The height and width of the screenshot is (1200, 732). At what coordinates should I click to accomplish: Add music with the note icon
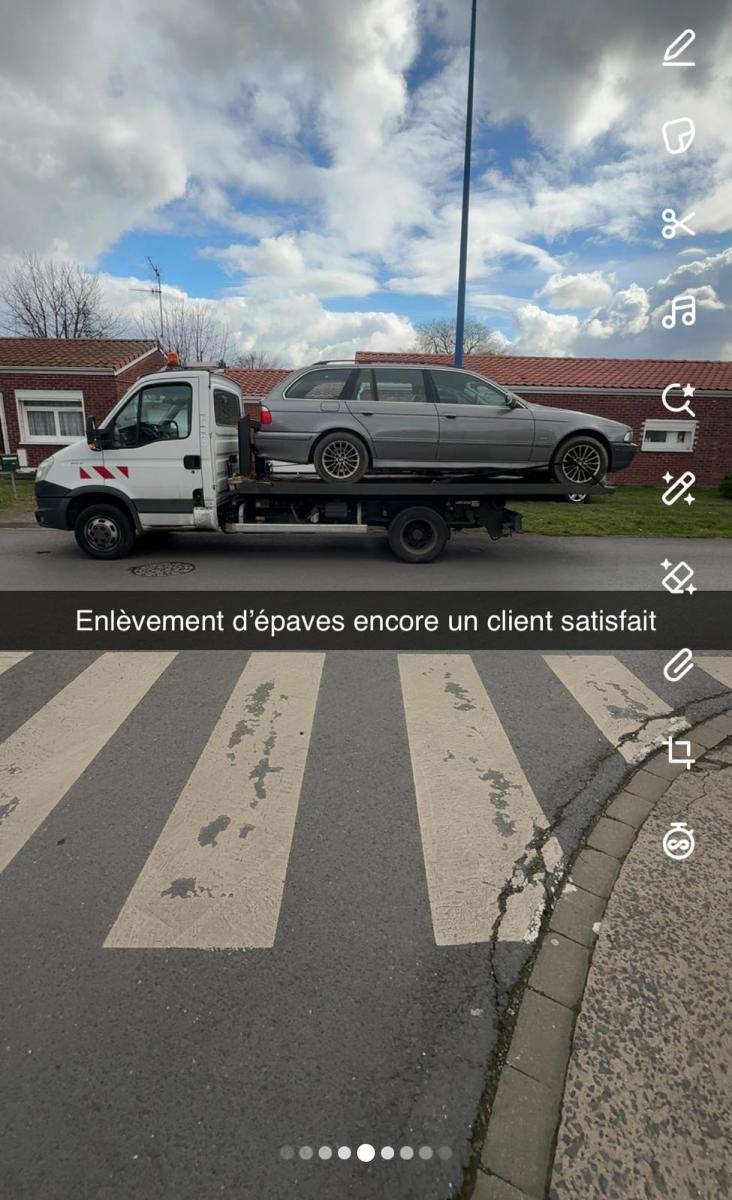(x=679, y=312)
